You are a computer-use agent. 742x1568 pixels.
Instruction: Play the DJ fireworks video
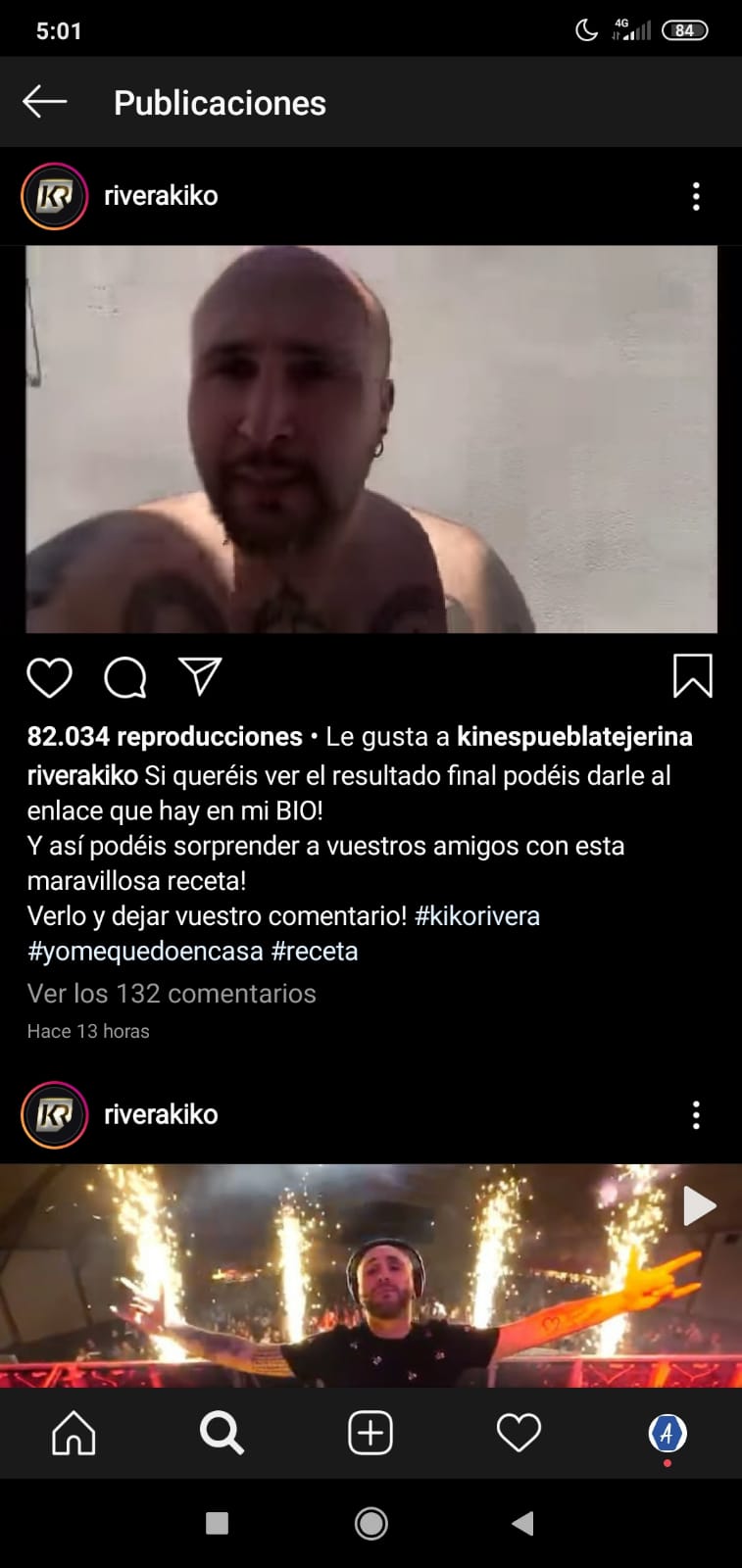click(x=371, y=1274)
